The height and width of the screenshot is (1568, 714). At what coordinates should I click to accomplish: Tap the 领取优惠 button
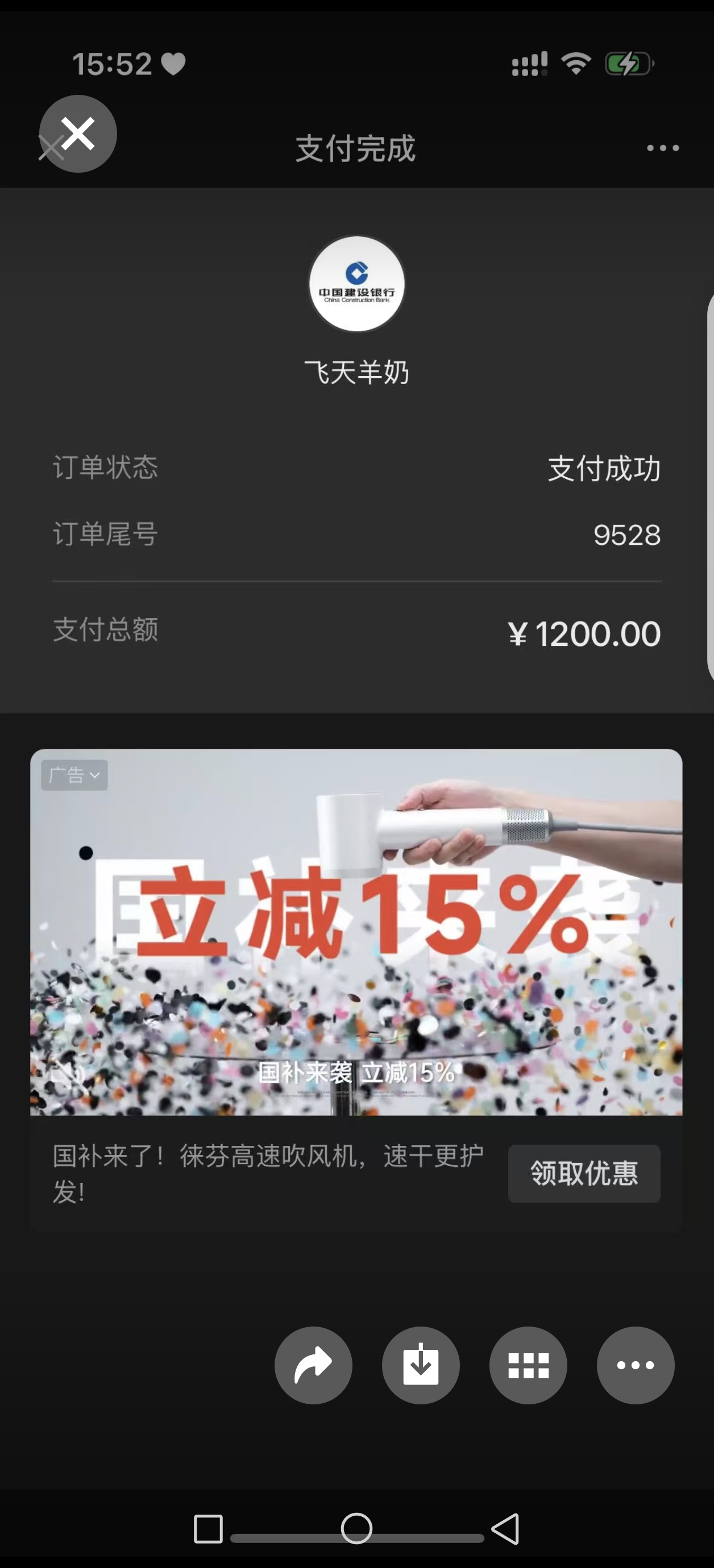584,1173
